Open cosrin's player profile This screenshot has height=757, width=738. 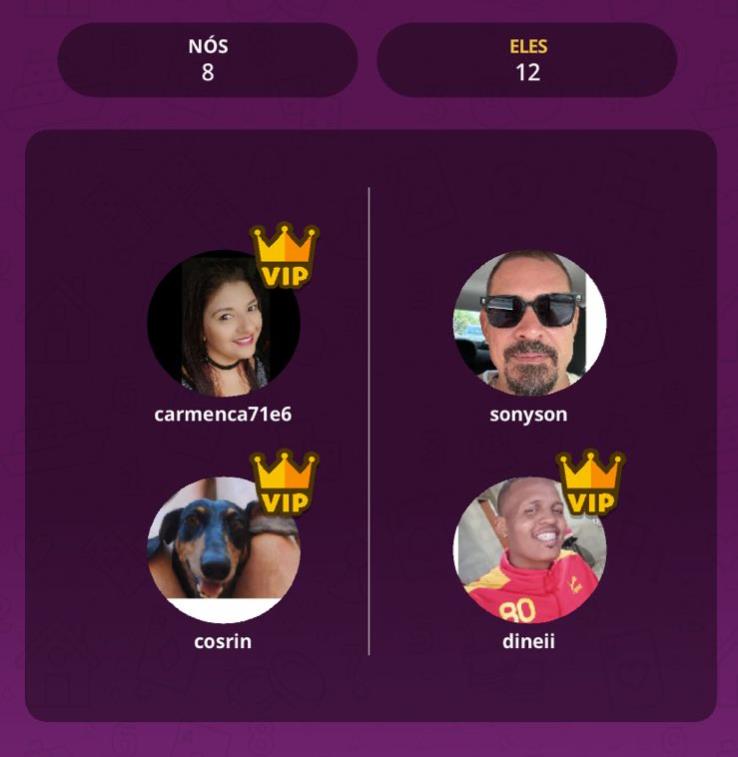(223, 549)
